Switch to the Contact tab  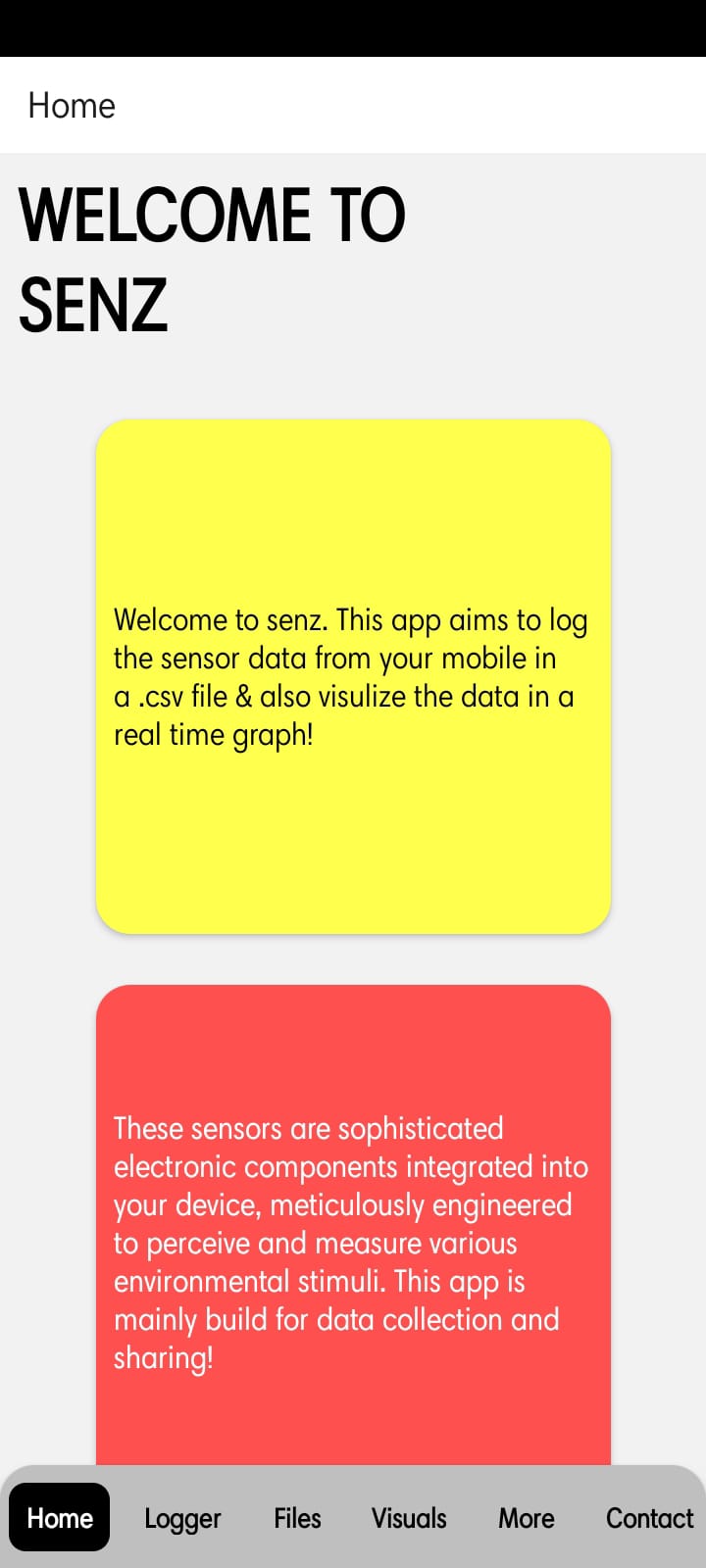click(x=649, y=1518)
